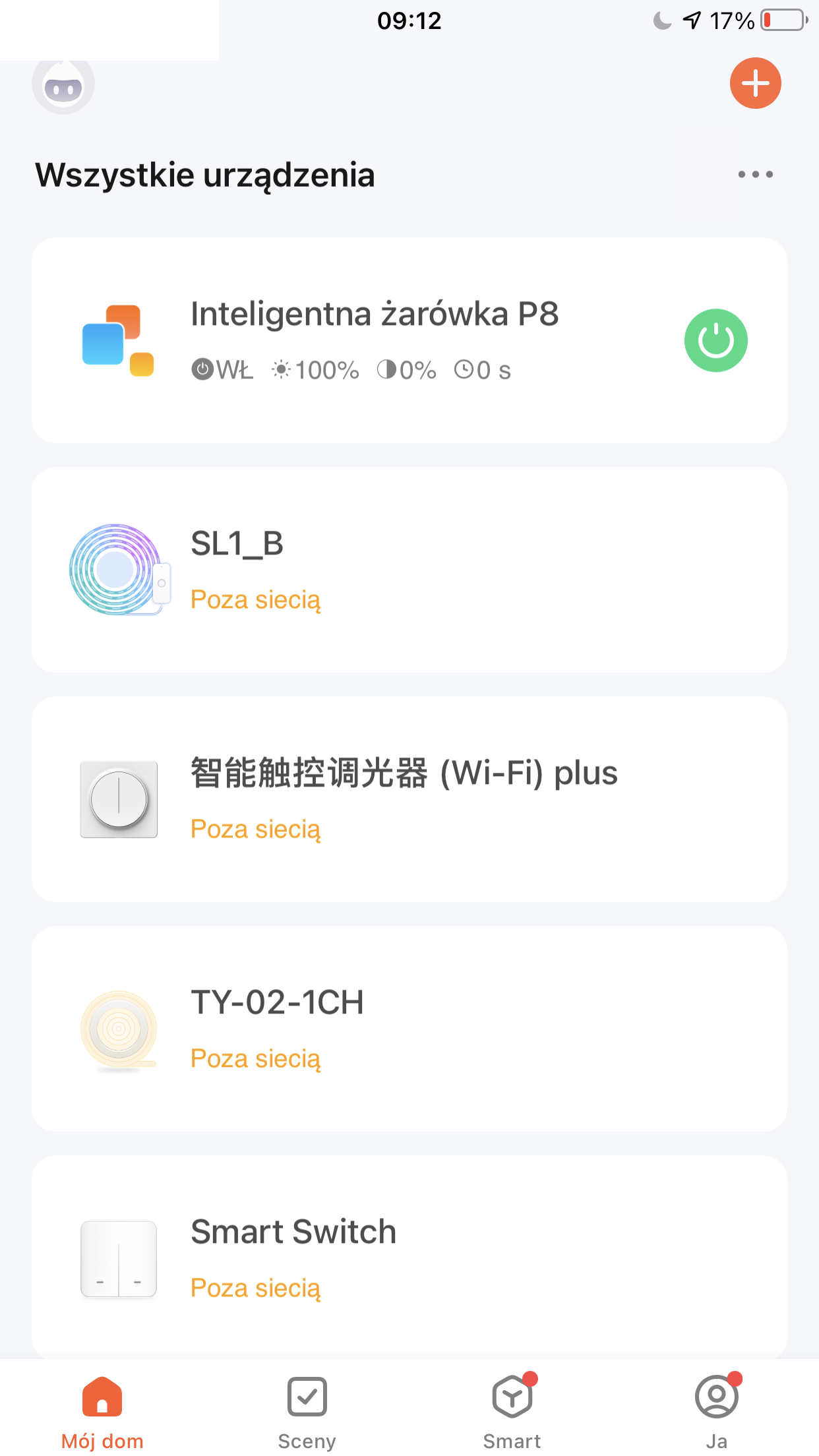This screenshot has height=1456, width=819.
Task: Open the Inteligentna żarówka P8 device card
Action: (x=409, y=340)
